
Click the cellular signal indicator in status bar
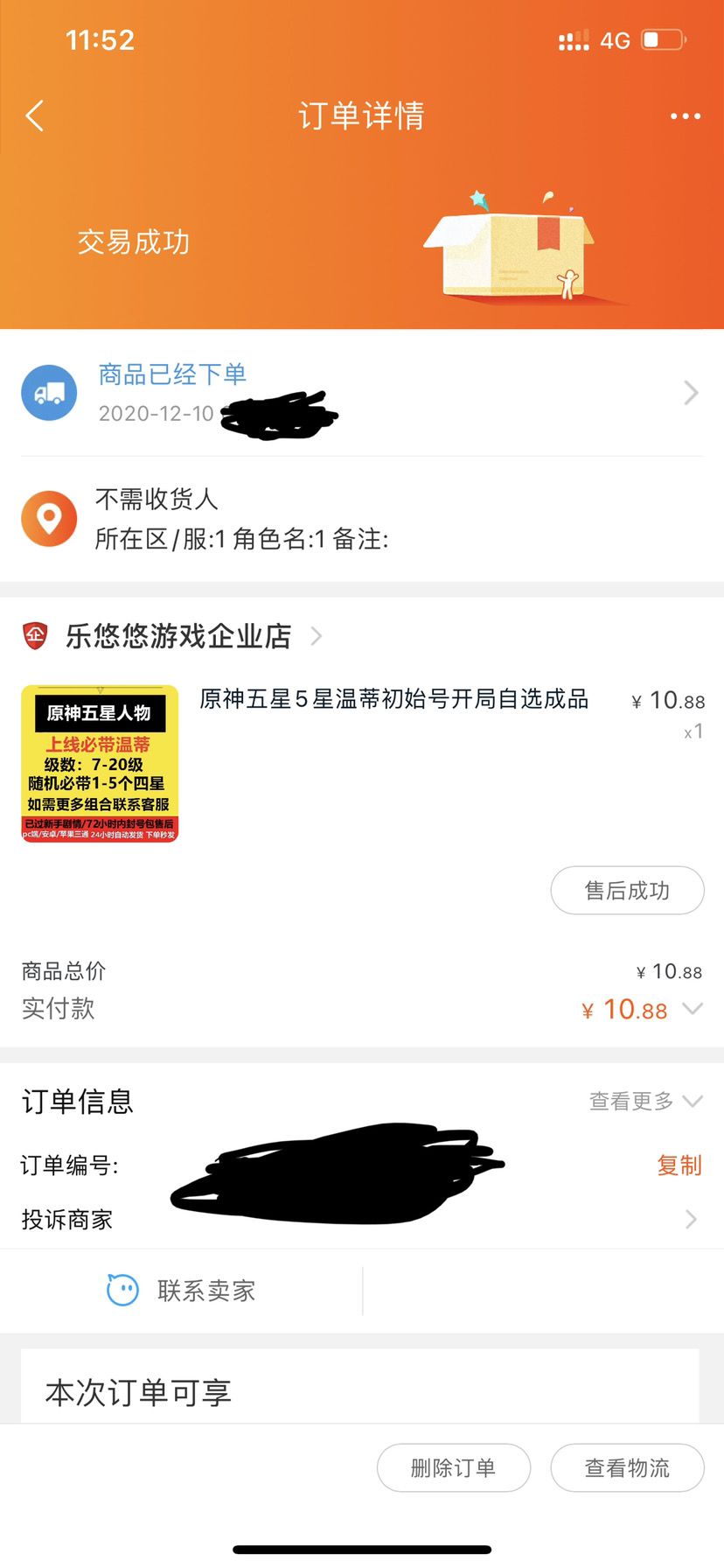[x=573, y=39]
